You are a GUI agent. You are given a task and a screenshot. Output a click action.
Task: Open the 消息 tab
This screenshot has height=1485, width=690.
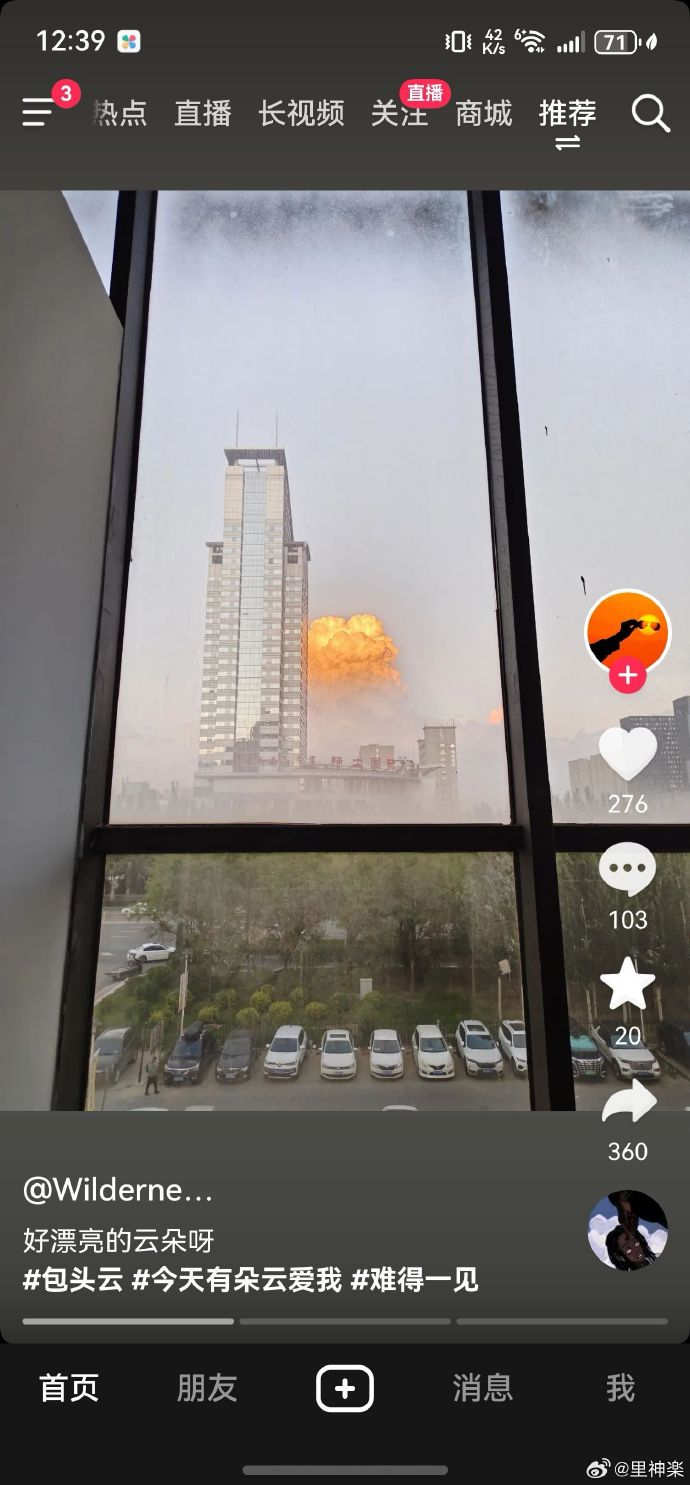[482, 1388]
